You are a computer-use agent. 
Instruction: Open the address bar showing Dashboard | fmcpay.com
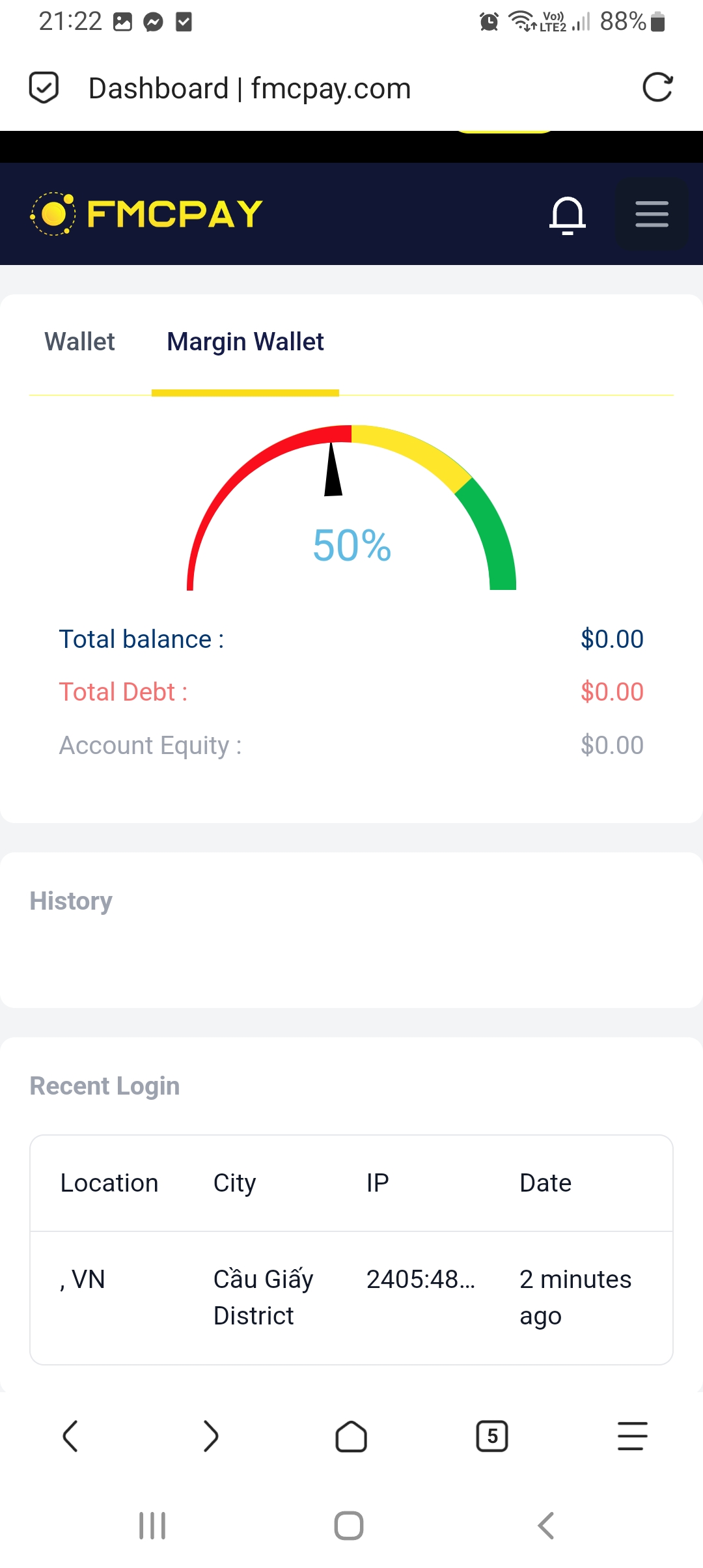pos(250,89)
